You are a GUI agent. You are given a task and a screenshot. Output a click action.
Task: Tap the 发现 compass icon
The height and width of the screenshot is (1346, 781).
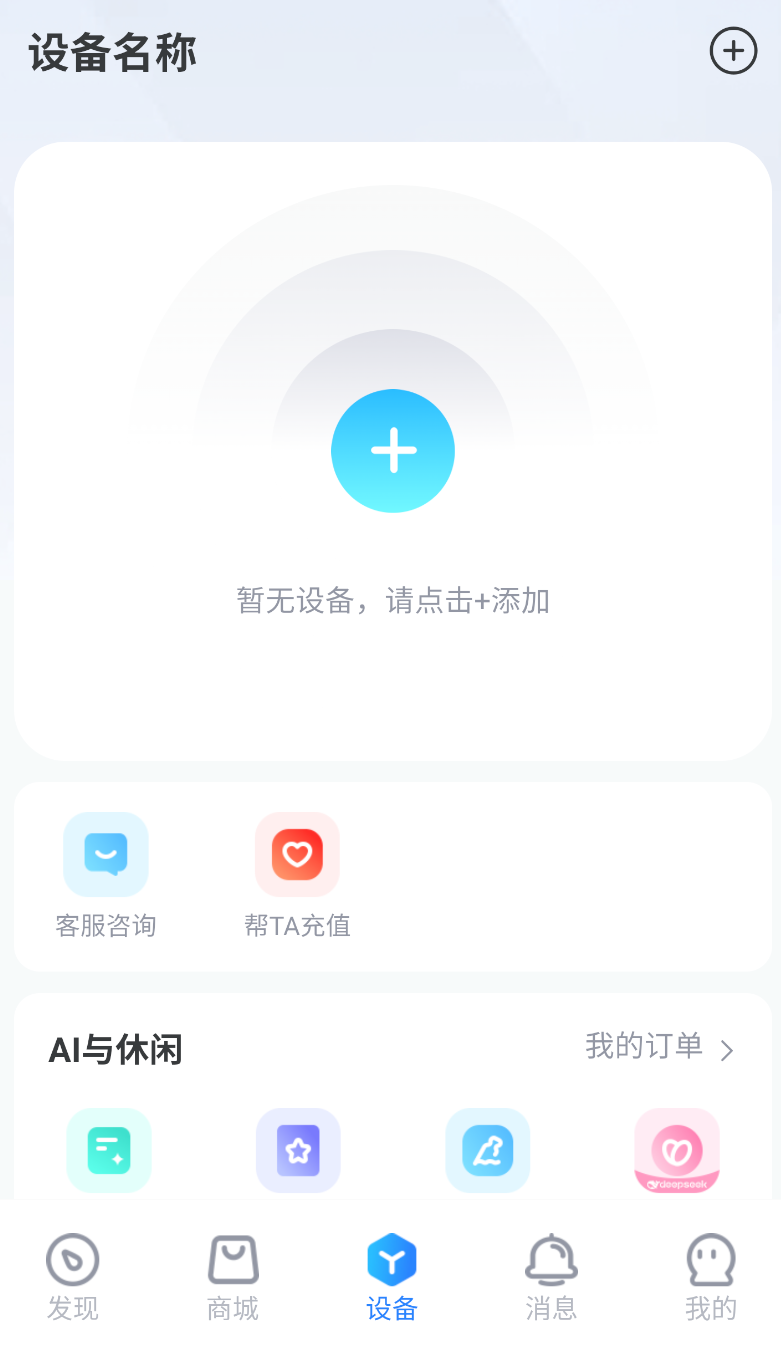72,1260
